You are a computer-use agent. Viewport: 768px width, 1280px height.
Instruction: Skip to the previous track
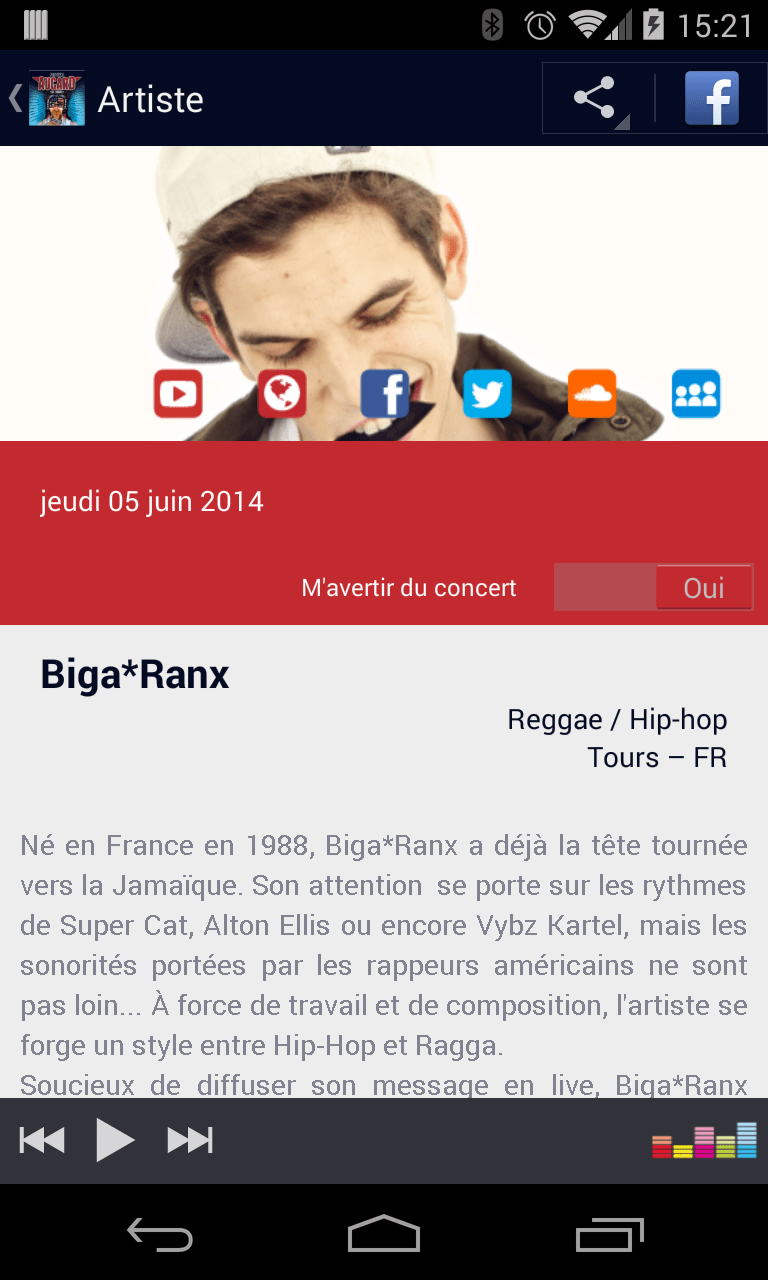coord(42,1140)
